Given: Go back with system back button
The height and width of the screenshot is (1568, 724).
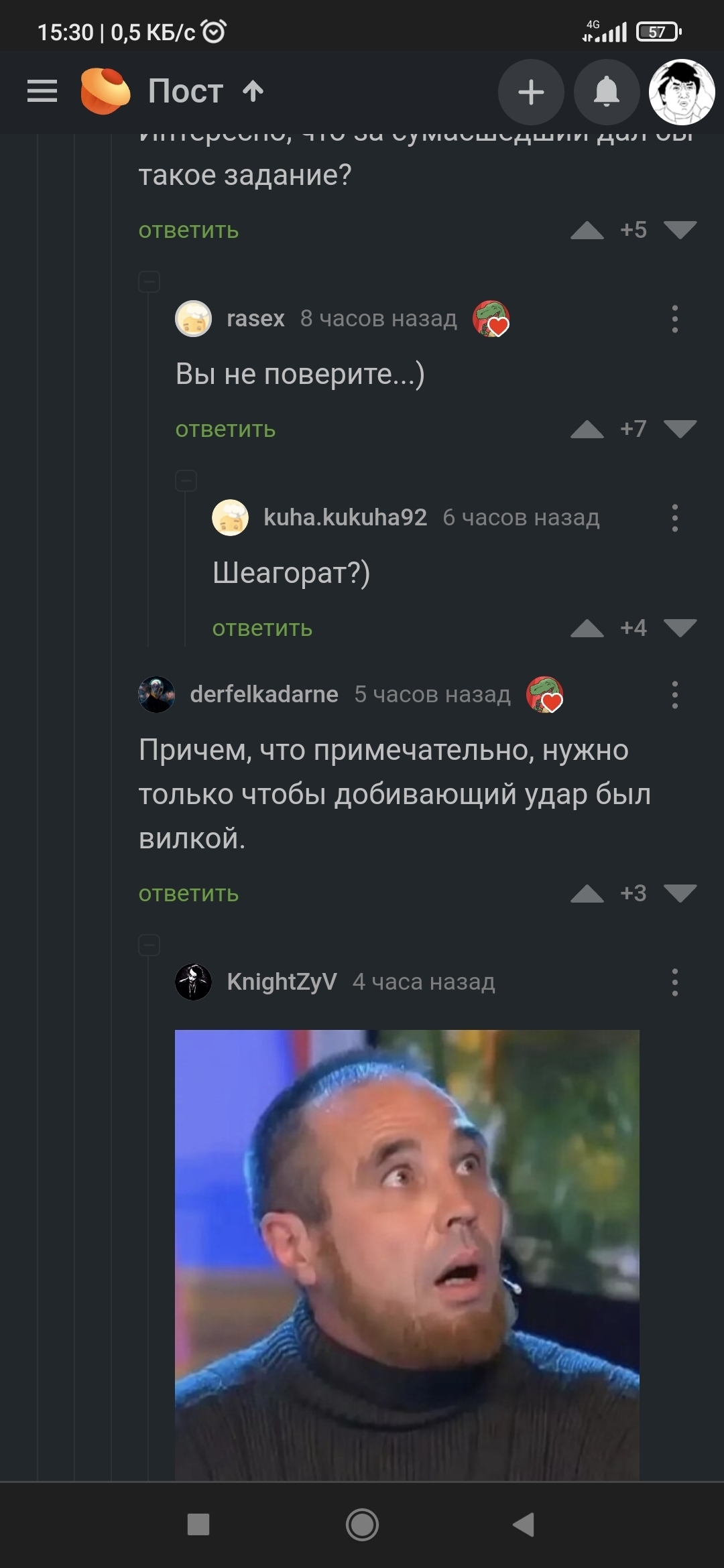Looking at the screenshot, I should tap(524, 1524).
